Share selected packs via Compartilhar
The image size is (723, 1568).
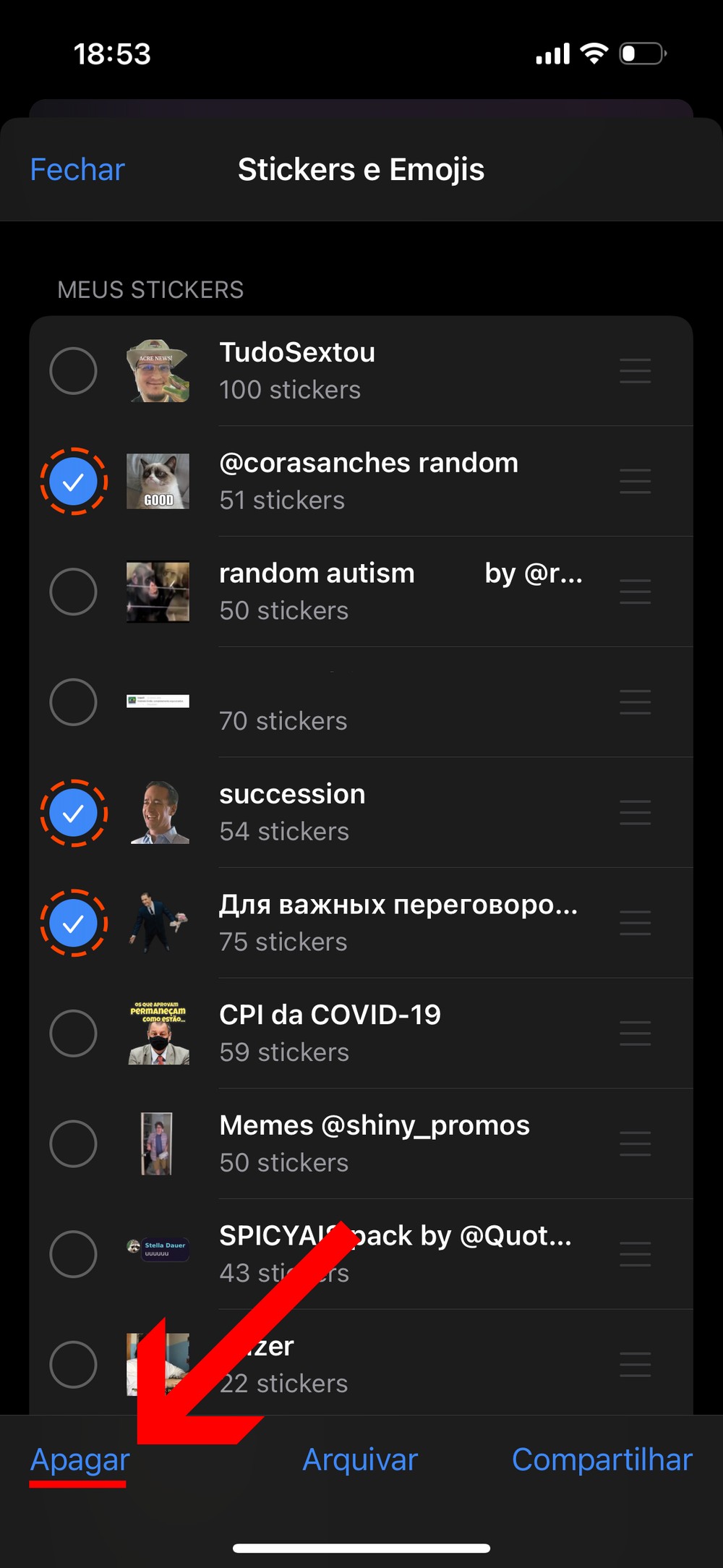click(602, 1460)
